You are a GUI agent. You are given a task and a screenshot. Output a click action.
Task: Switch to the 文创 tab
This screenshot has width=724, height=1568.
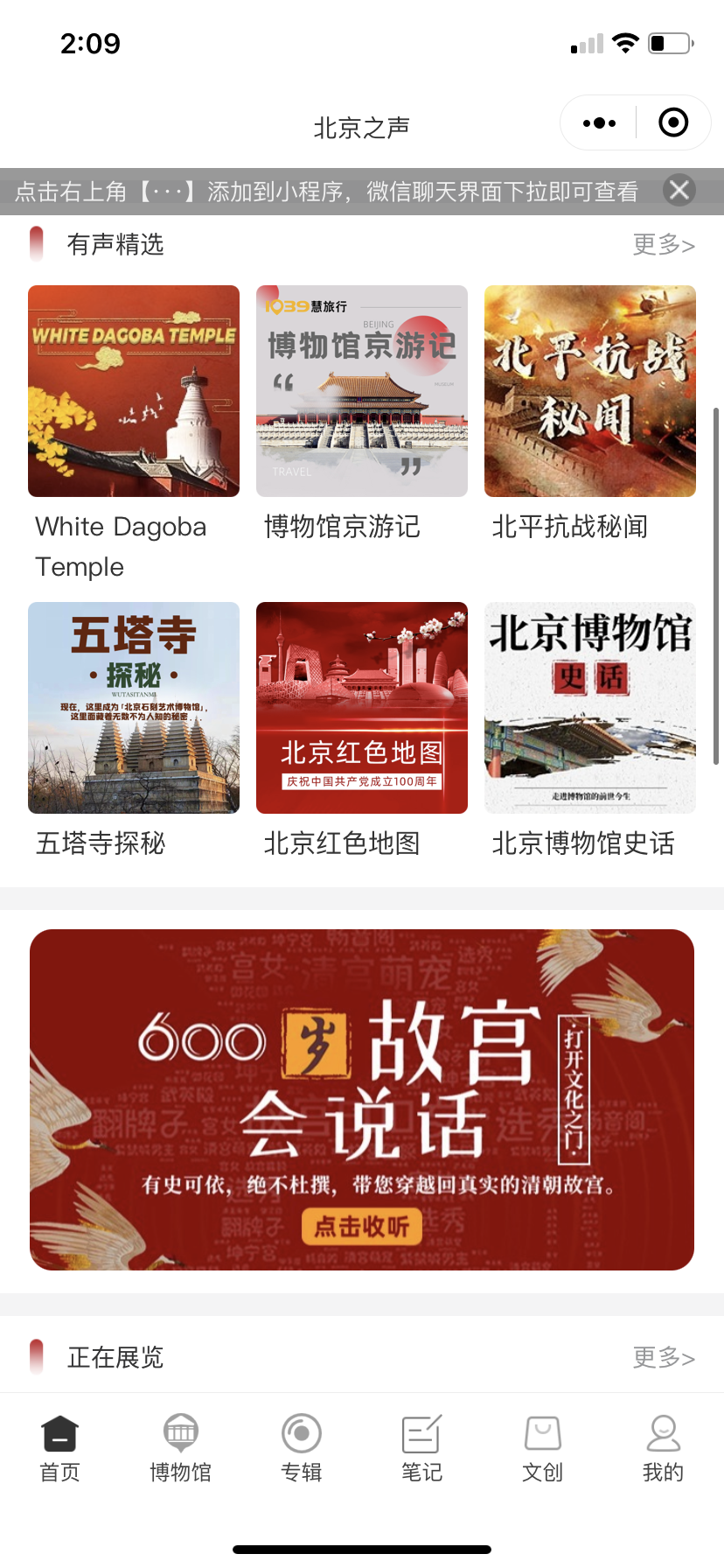click(x=542, y=1448)
